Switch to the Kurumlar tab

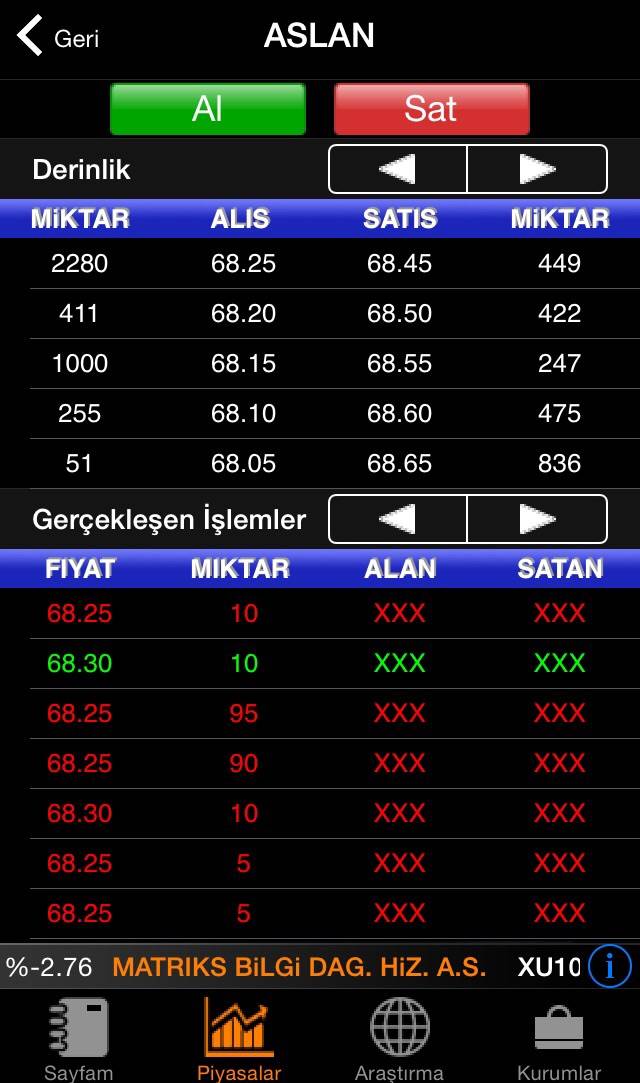(x=559, y=1038)
